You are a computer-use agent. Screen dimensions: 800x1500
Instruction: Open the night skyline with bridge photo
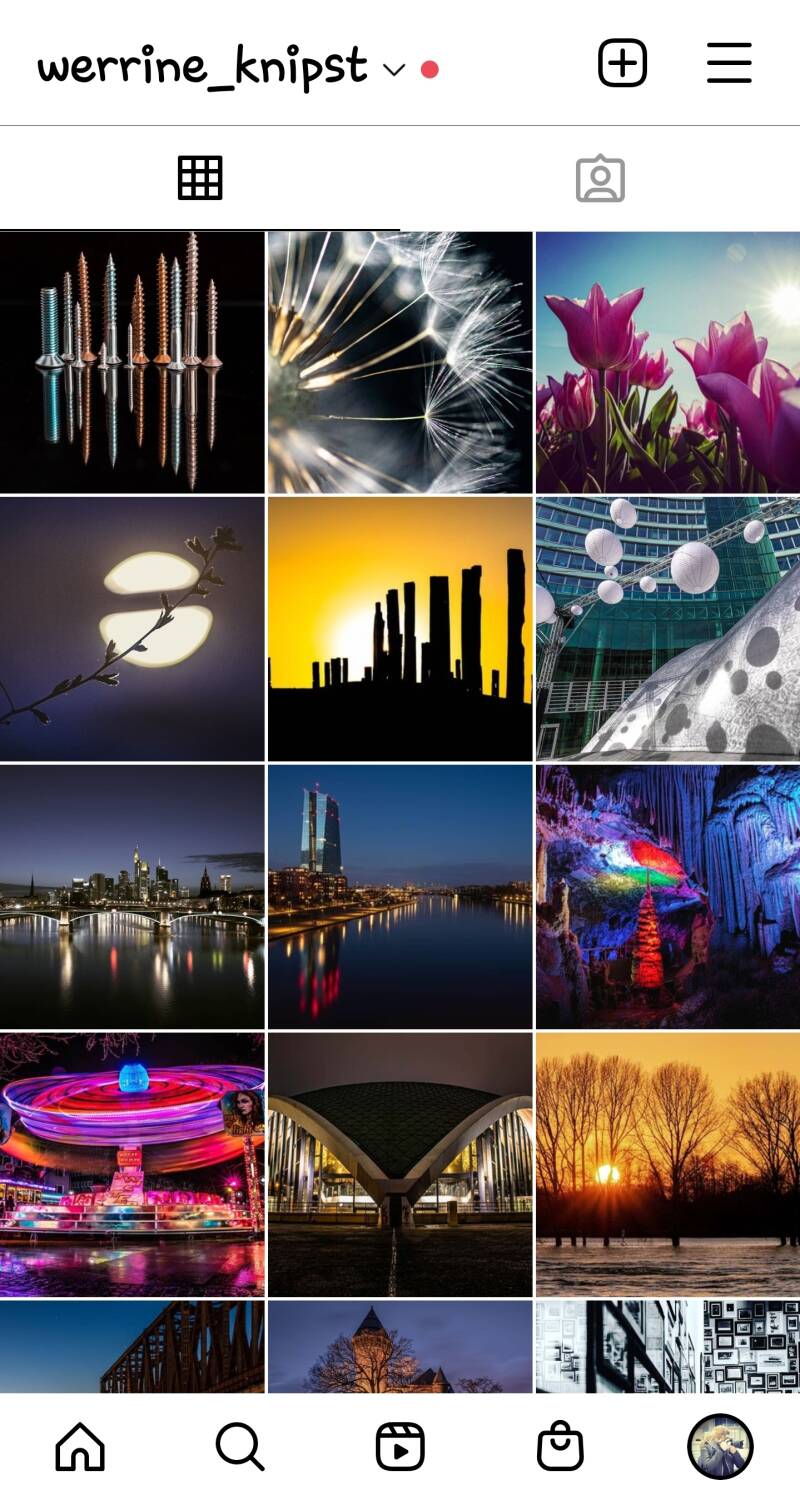pos(132,896)
